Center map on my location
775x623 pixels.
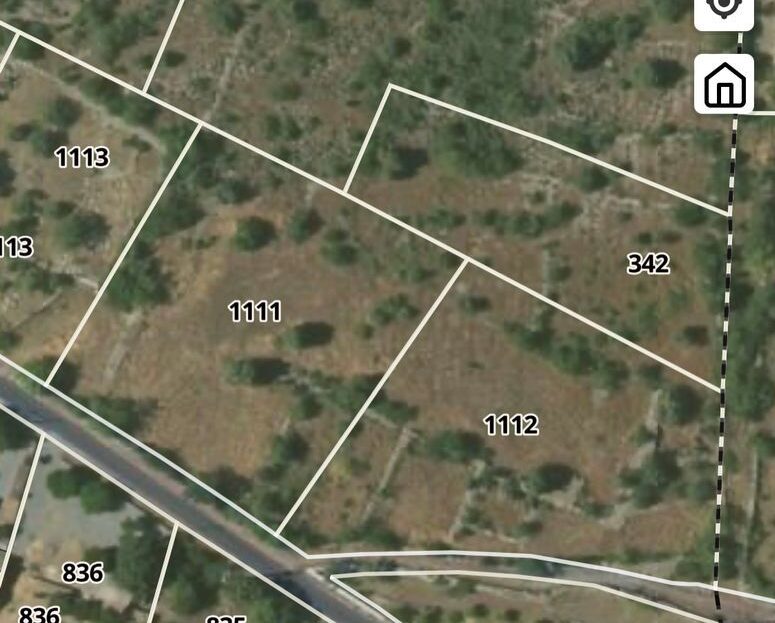click(724, 8)
